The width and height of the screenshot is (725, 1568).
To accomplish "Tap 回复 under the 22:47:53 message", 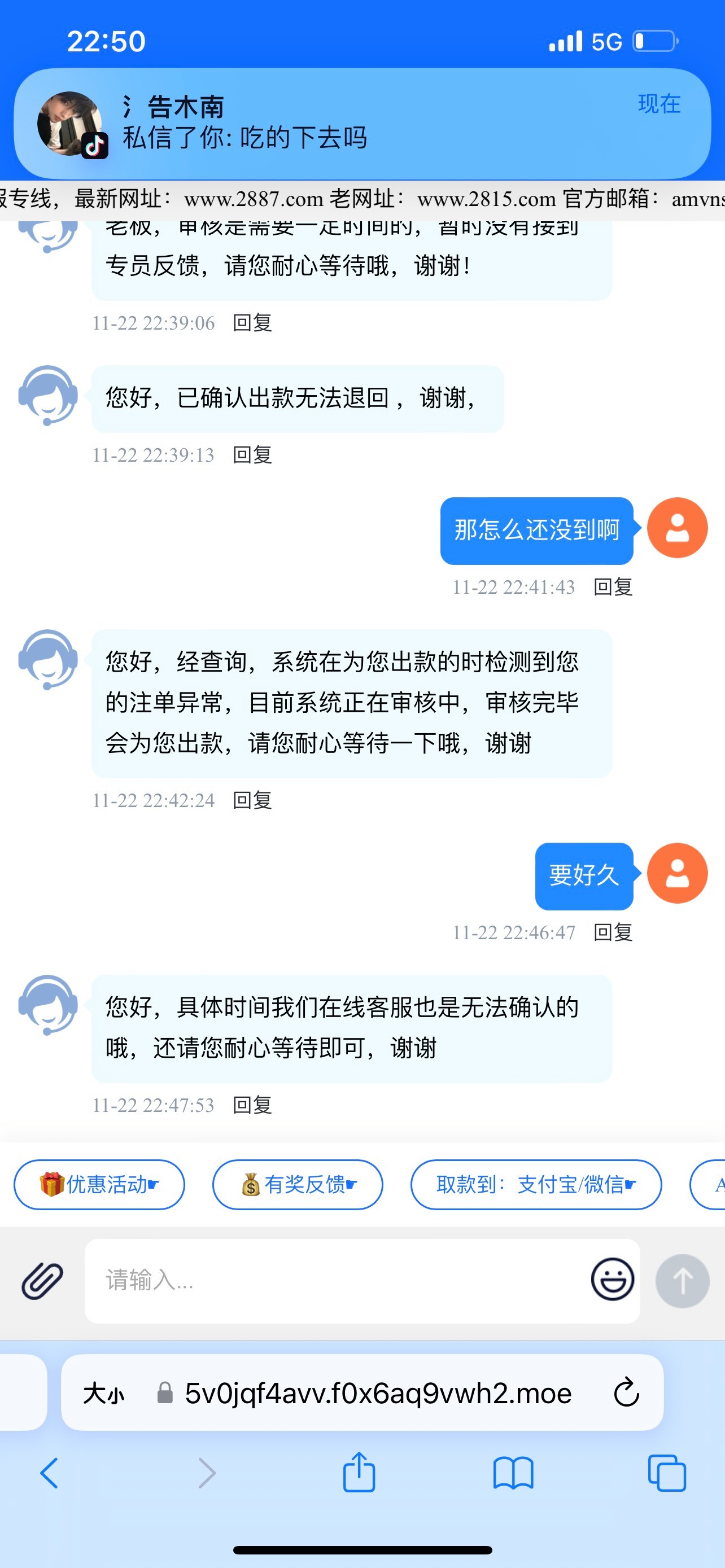I will (x=252, y=1105).
